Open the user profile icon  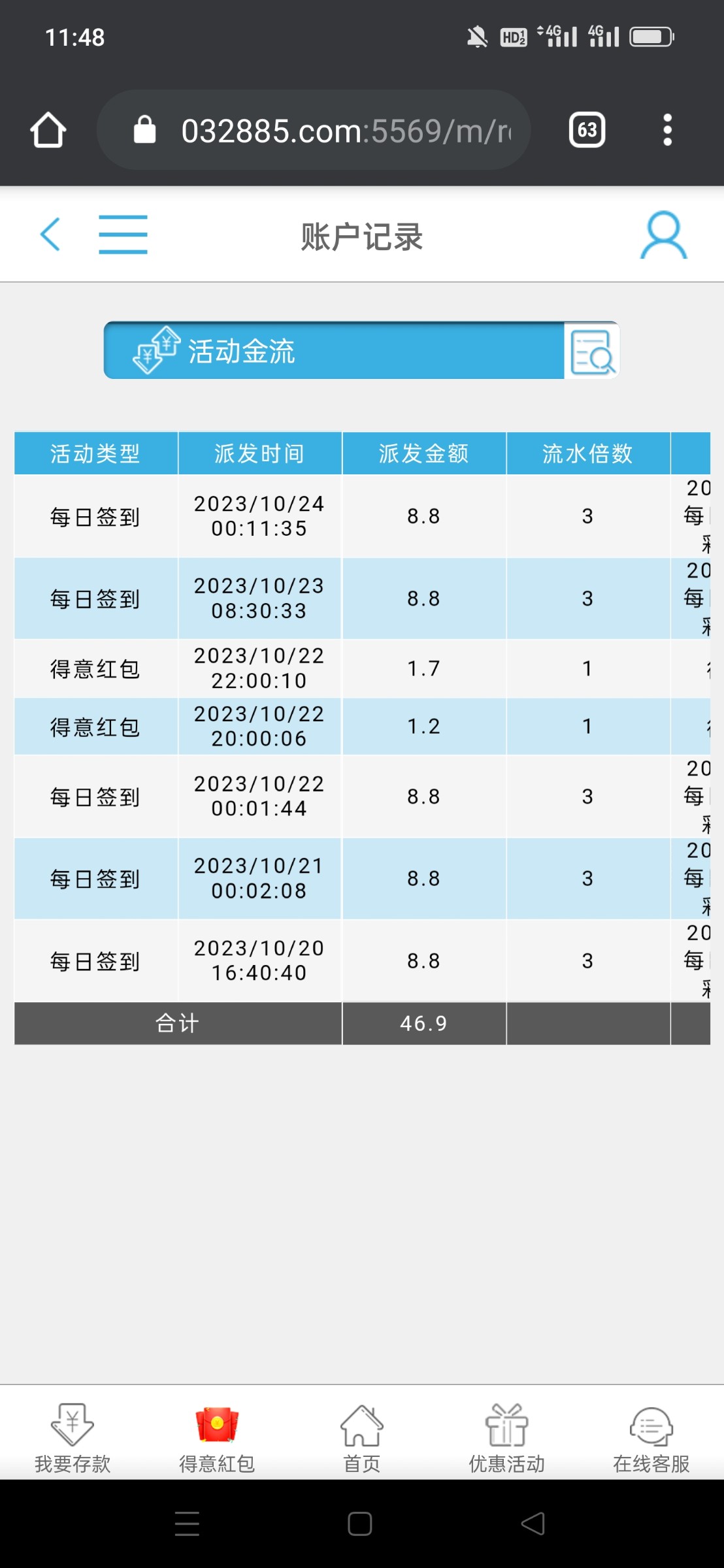[663, 235]
